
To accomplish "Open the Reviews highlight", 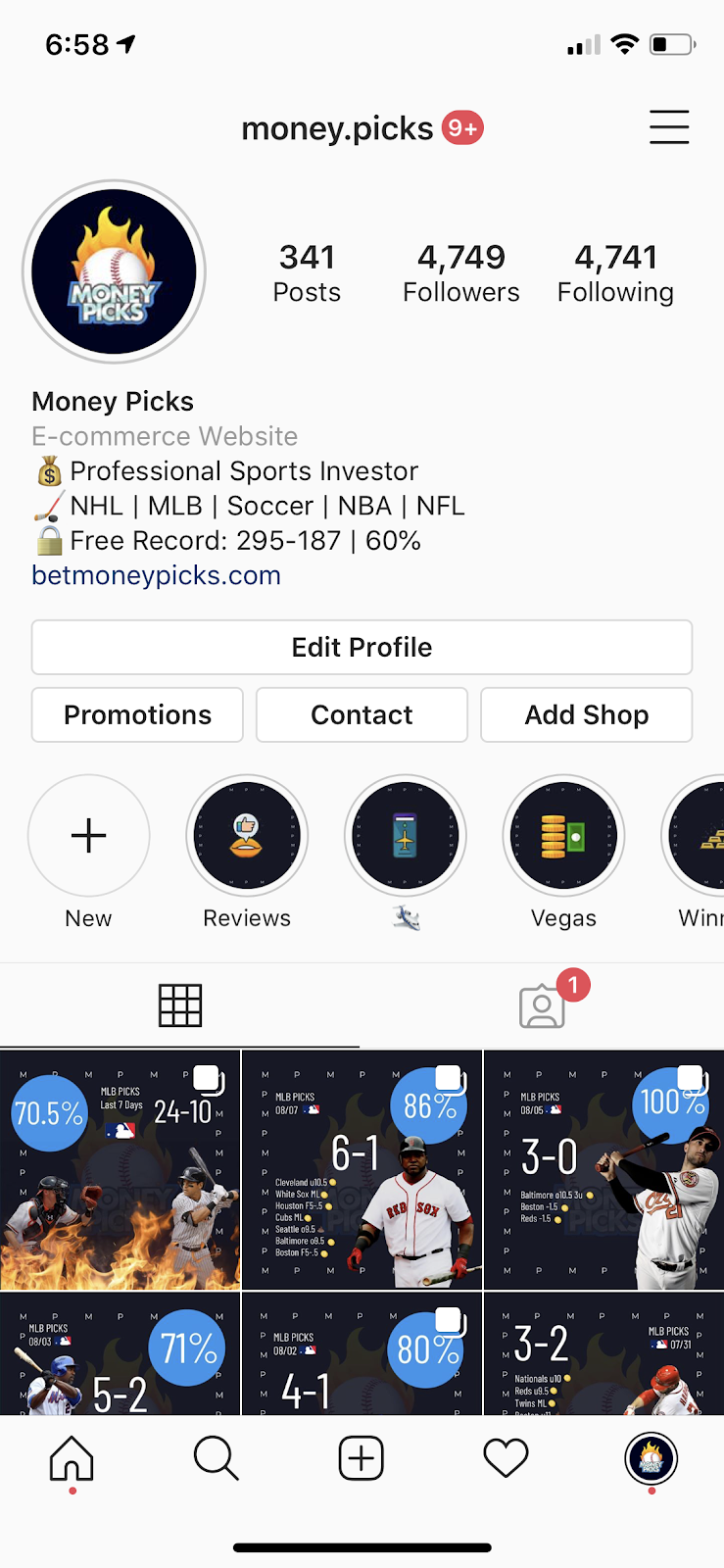I will [x=247, y=836].
